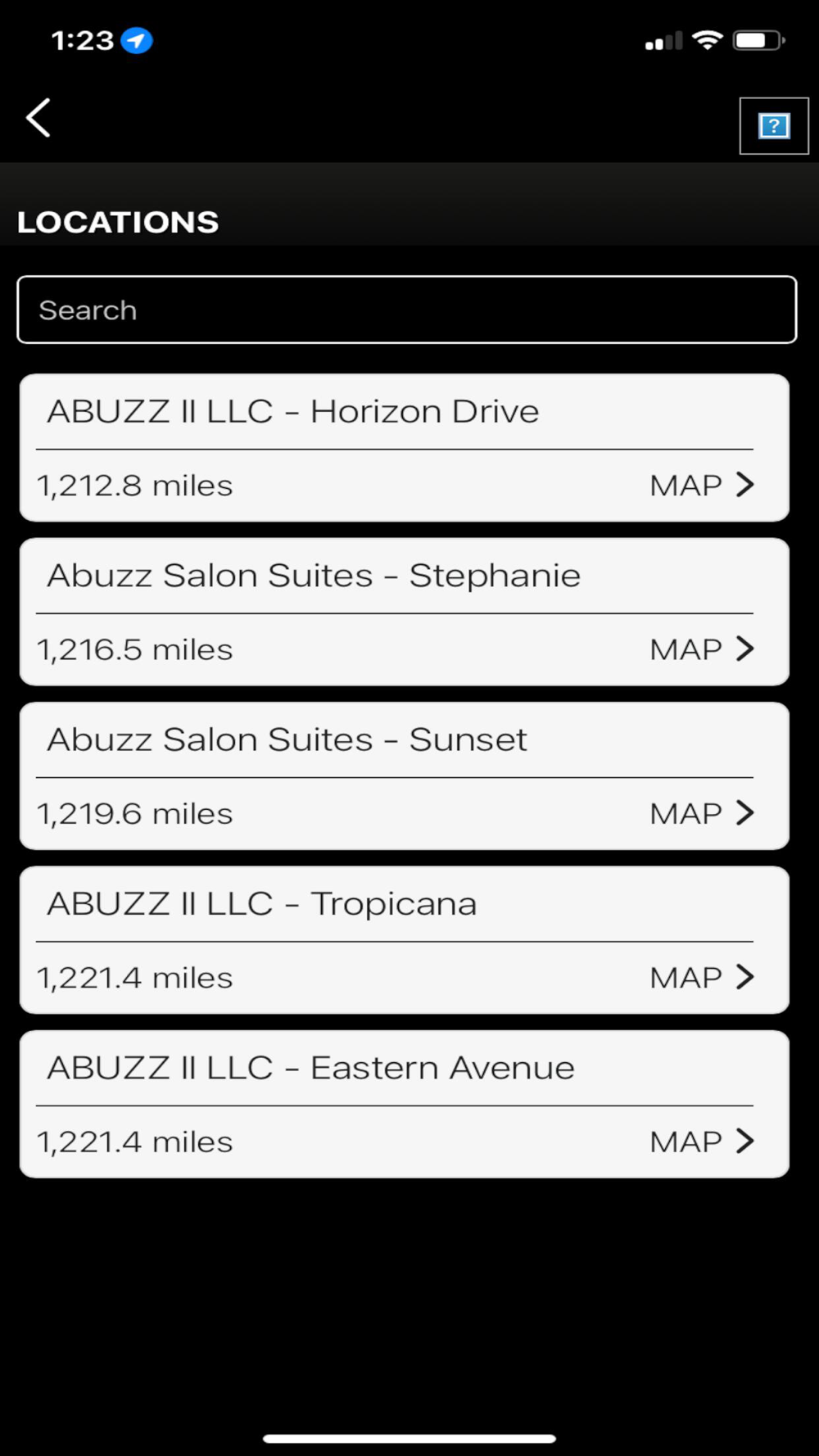This screenshot has height=1456, width=819.
Task: Select ABUZZ II LLC - Horizon Drive
Action: coord(293,412)
